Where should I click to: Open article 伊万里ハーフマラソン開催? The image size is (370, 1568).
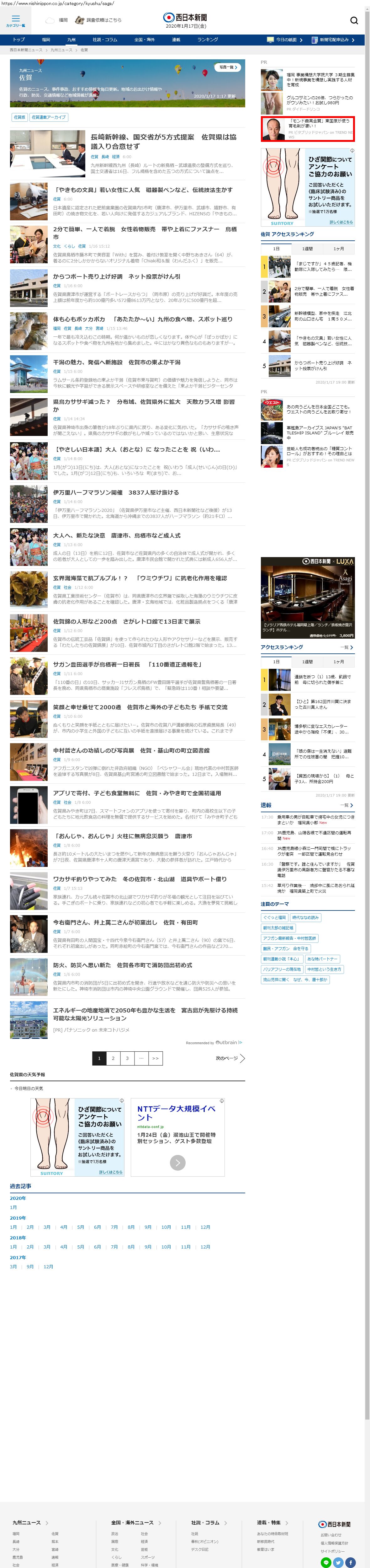(x=116, y=492)
